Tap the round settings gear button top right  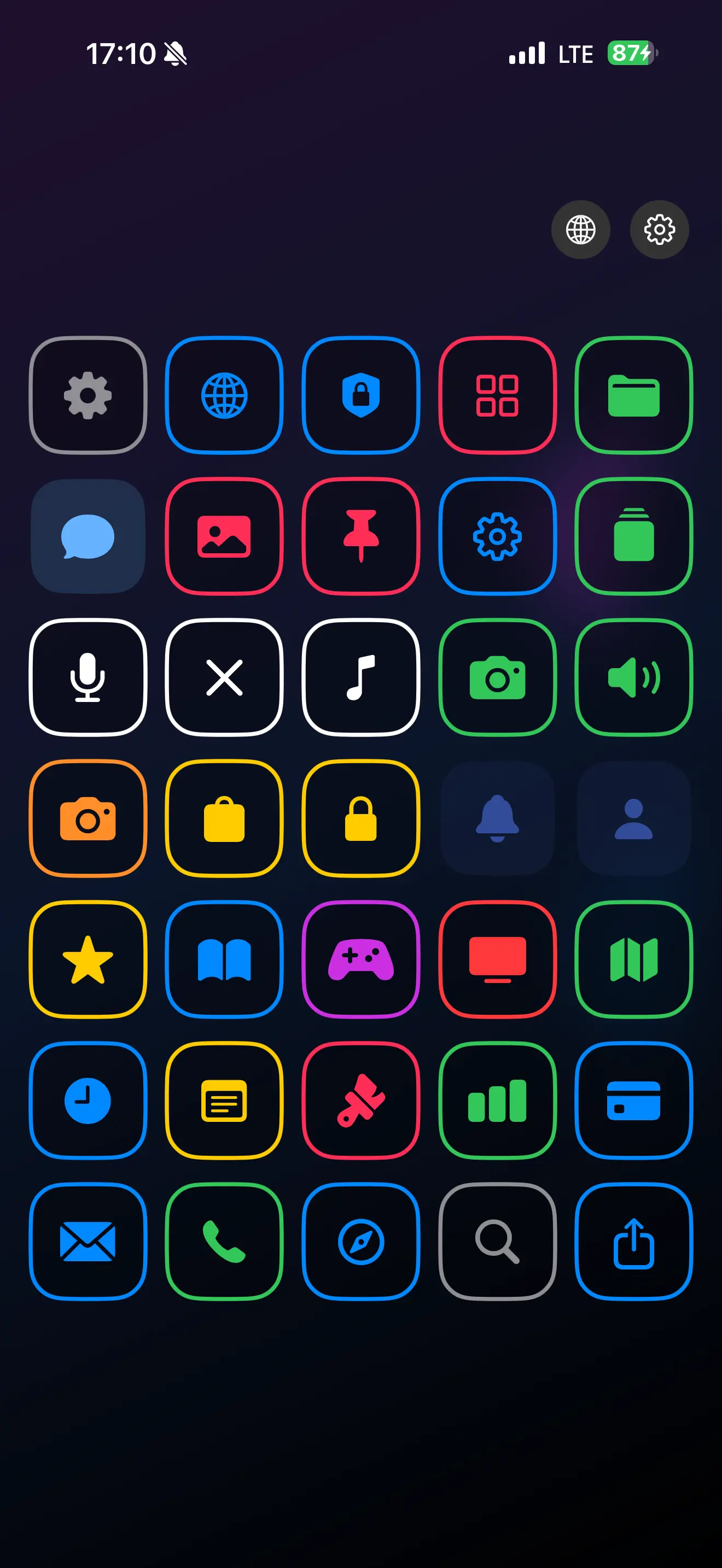[659, 230]
